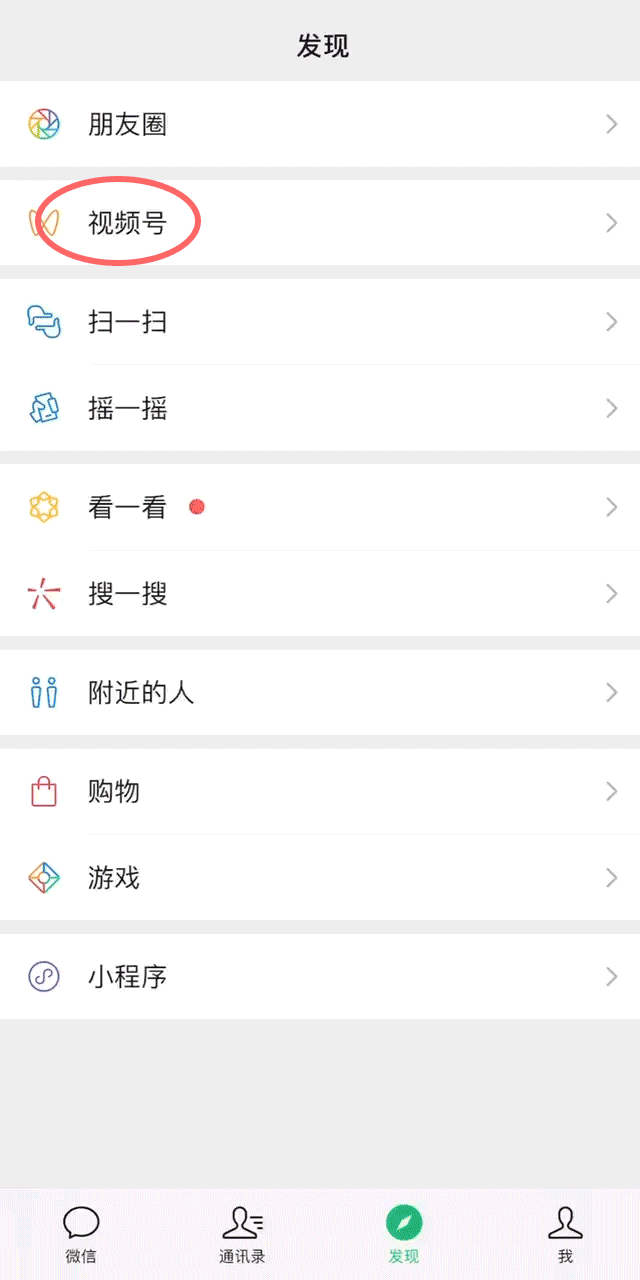Open 小程序 mini programs

pyautogui.click(x=320, y=976)
